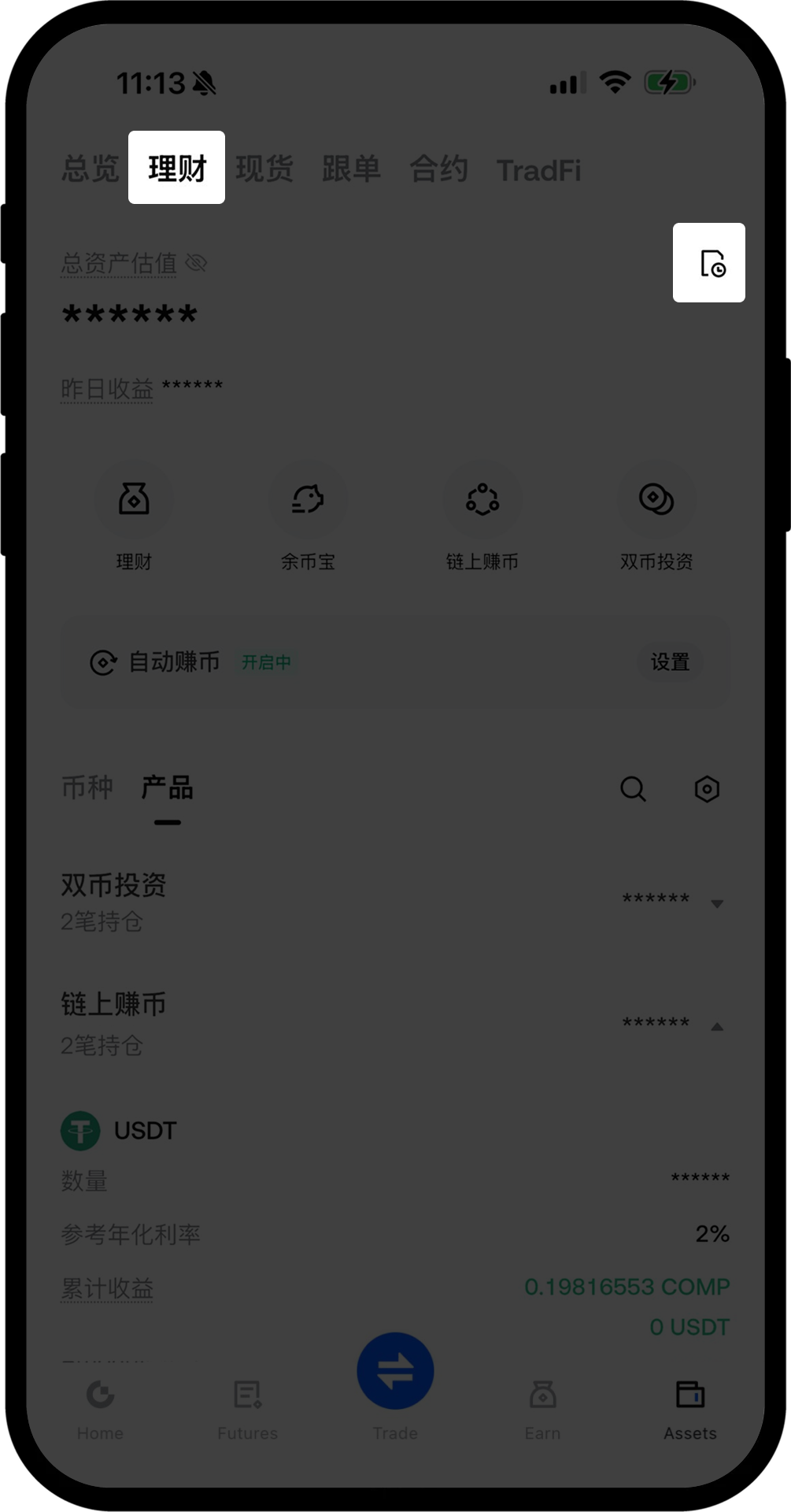Tap the 双币投资 dual investment coins icon
This screenshot has width=791, height=1512.
point(657,498)
